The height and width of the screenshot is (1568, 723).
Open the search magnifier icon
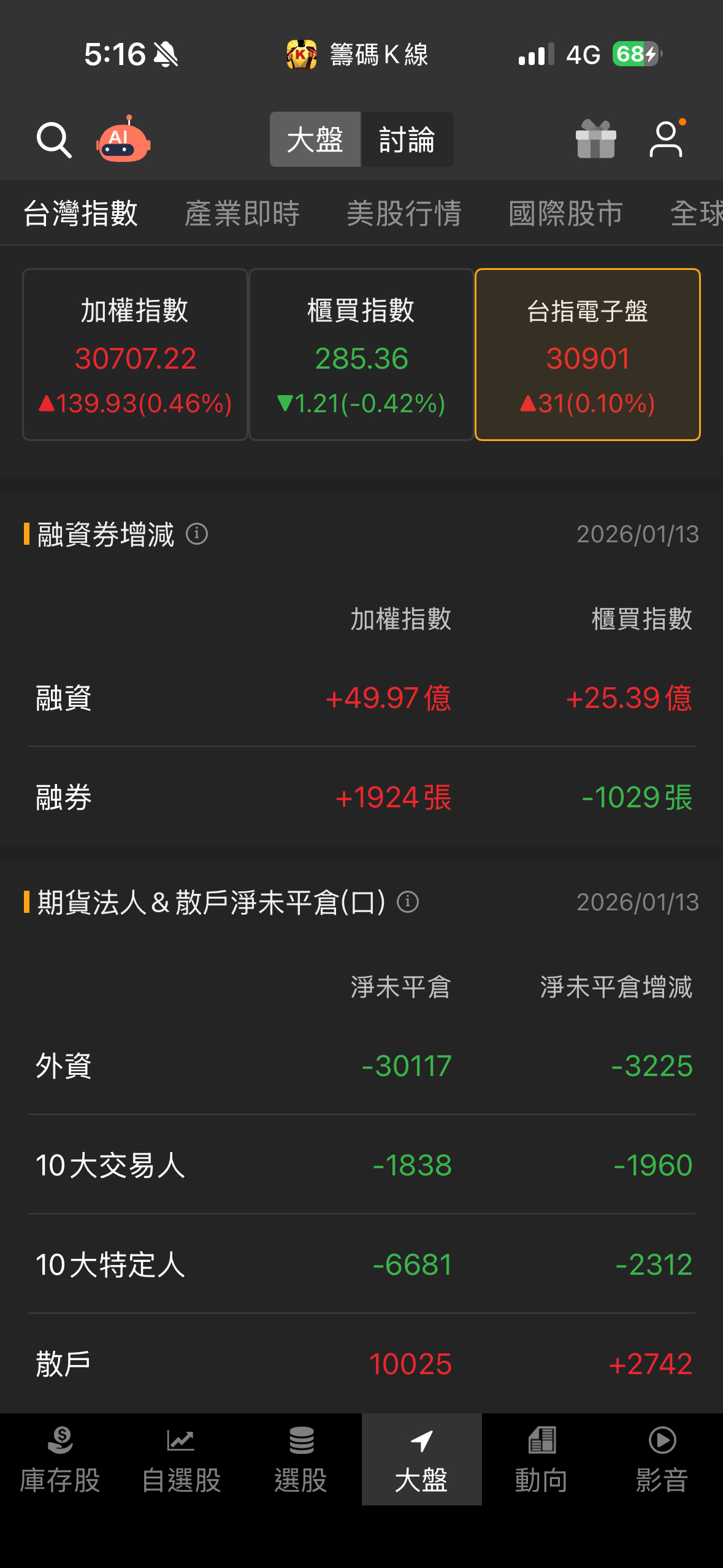coord(54,140)
